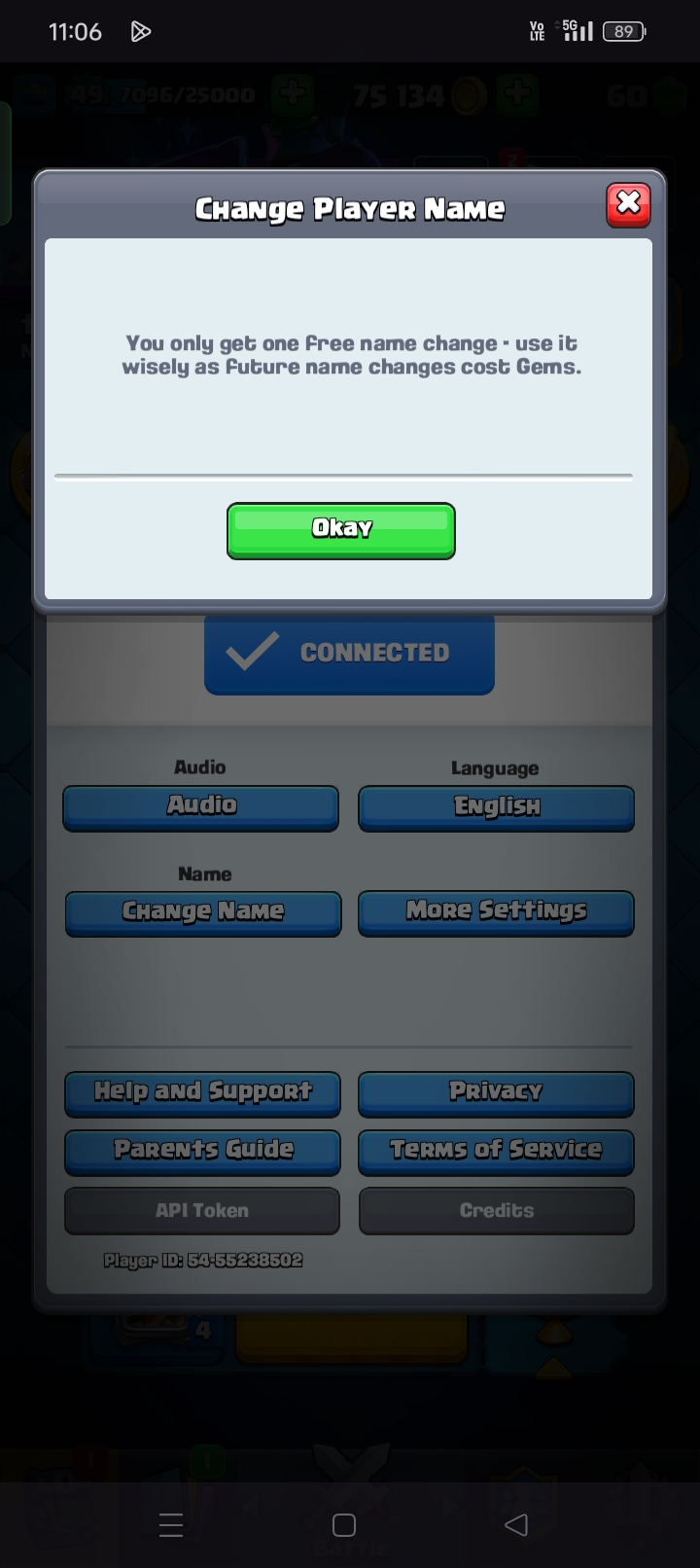
Task: Go to the home screen via the system home button
Action: pyautogui.click(x=344, y=1524)
